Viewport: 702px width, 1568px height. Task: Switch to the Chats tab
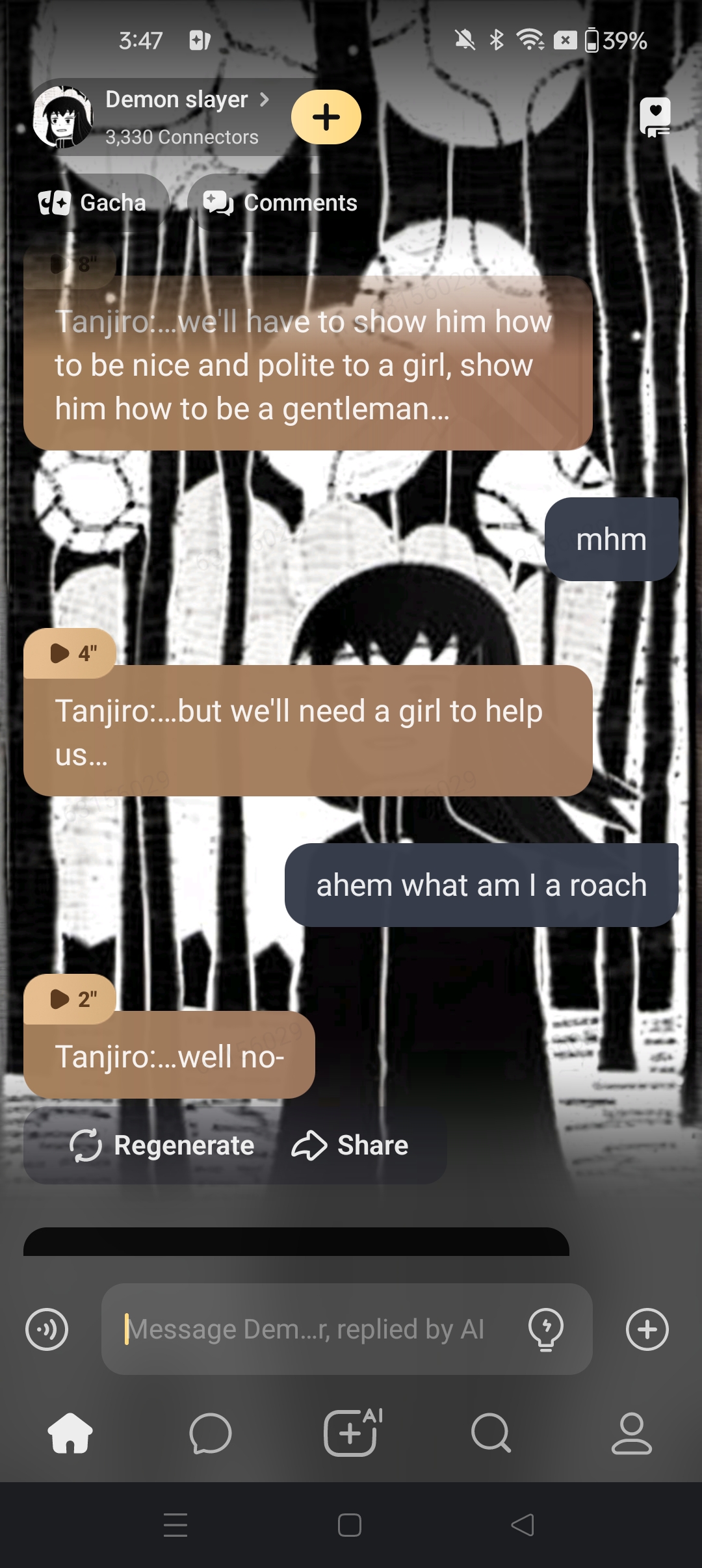coord(211,1433)
